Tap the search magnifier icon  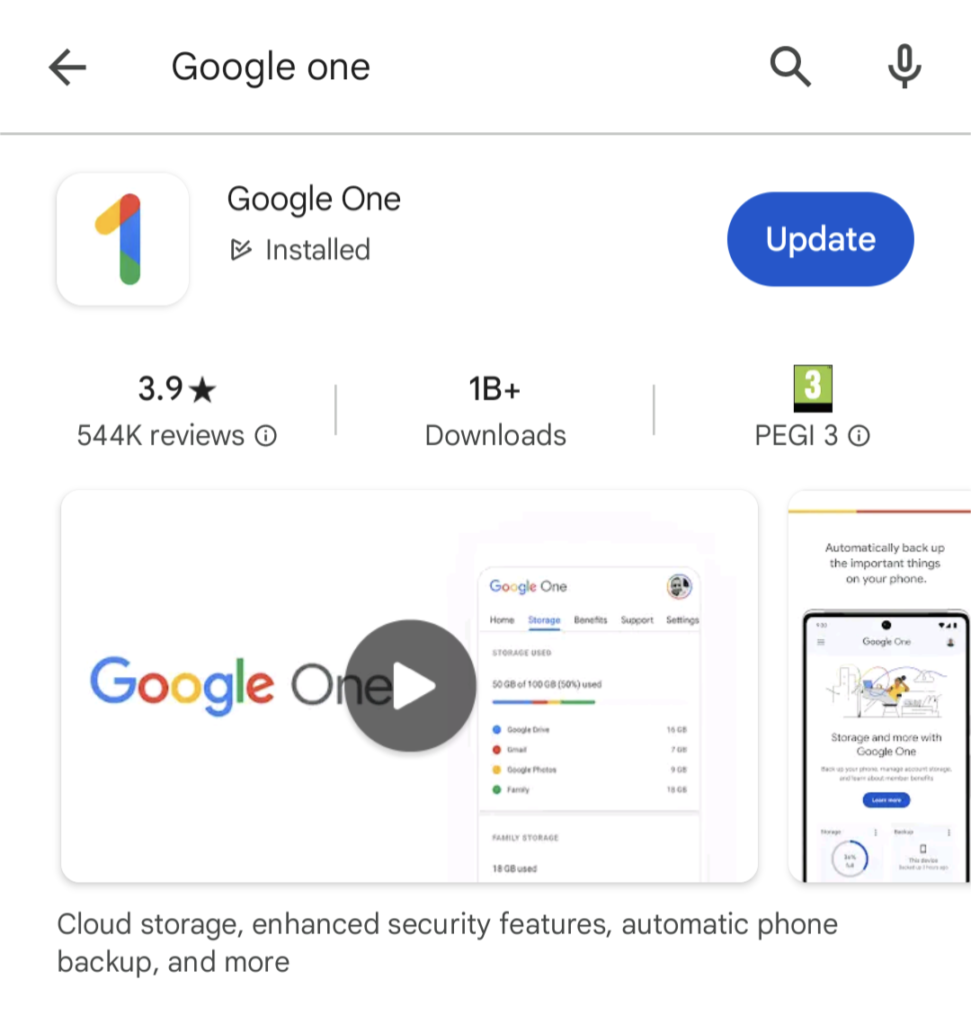coord(790,68)
